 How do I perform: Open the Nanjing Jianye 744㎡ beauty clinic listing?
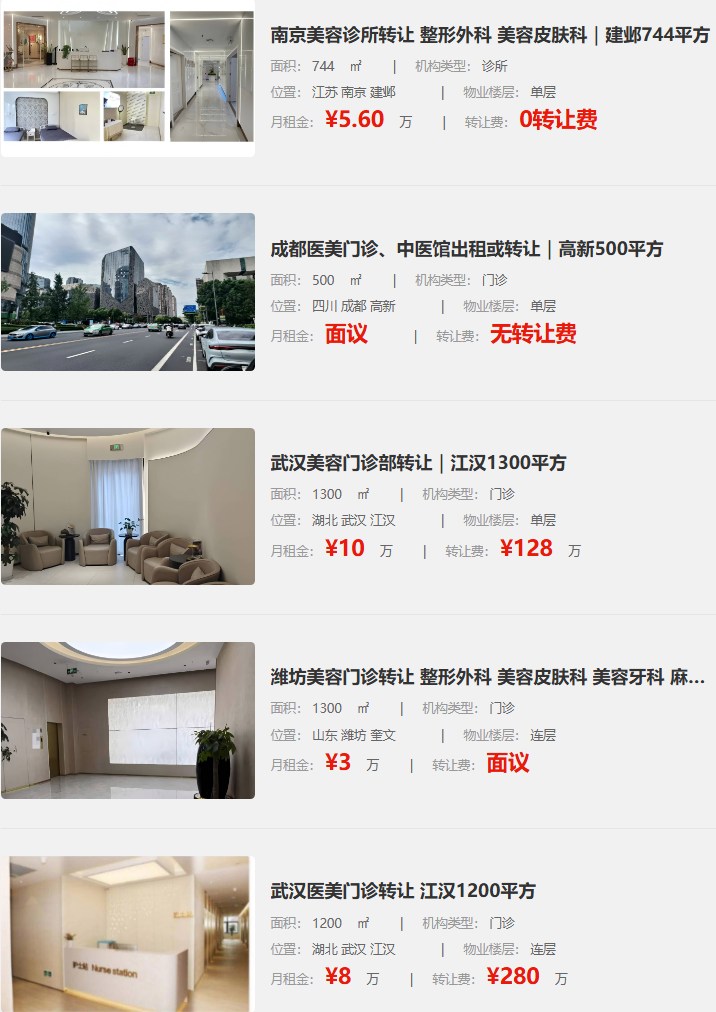[x=490, y=35]
